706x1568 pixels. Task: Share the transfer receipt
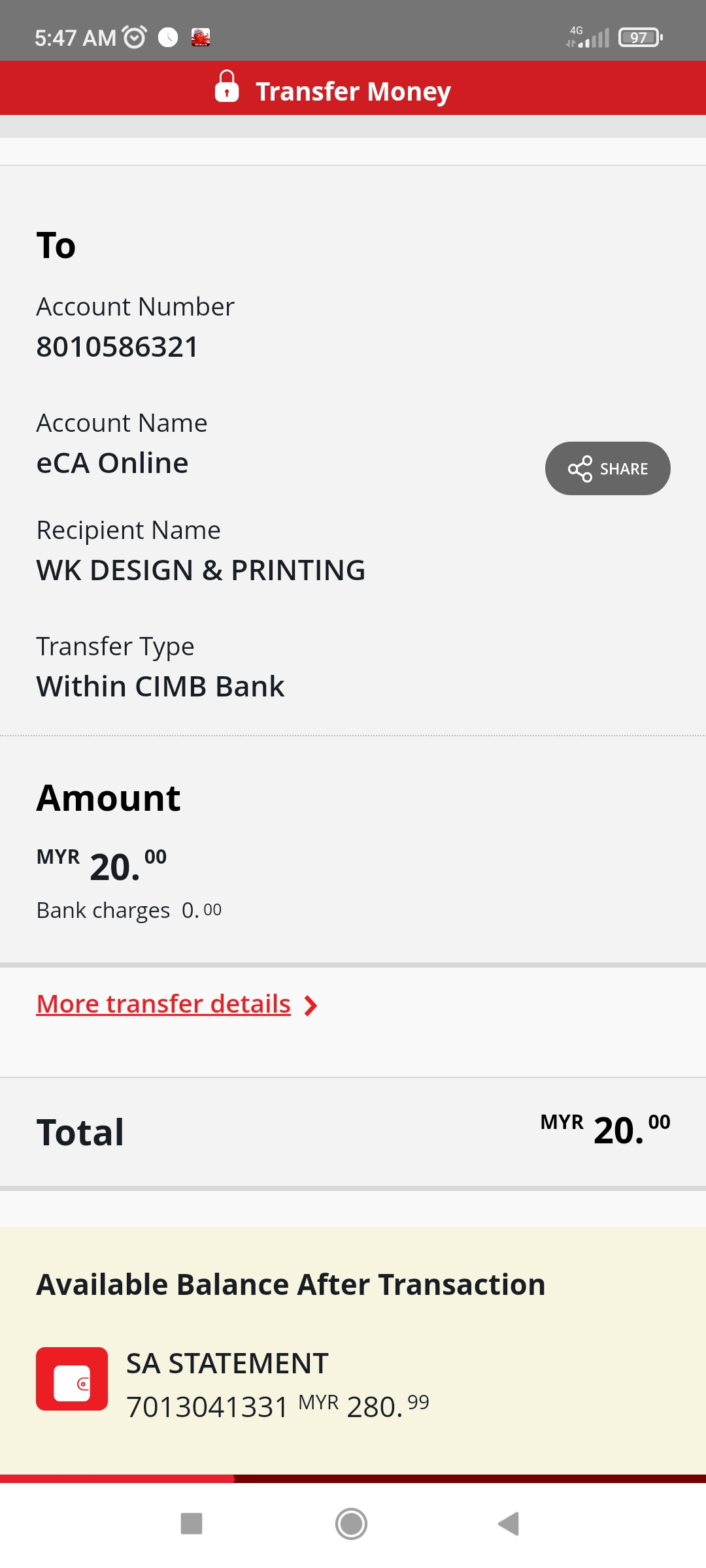607,468
